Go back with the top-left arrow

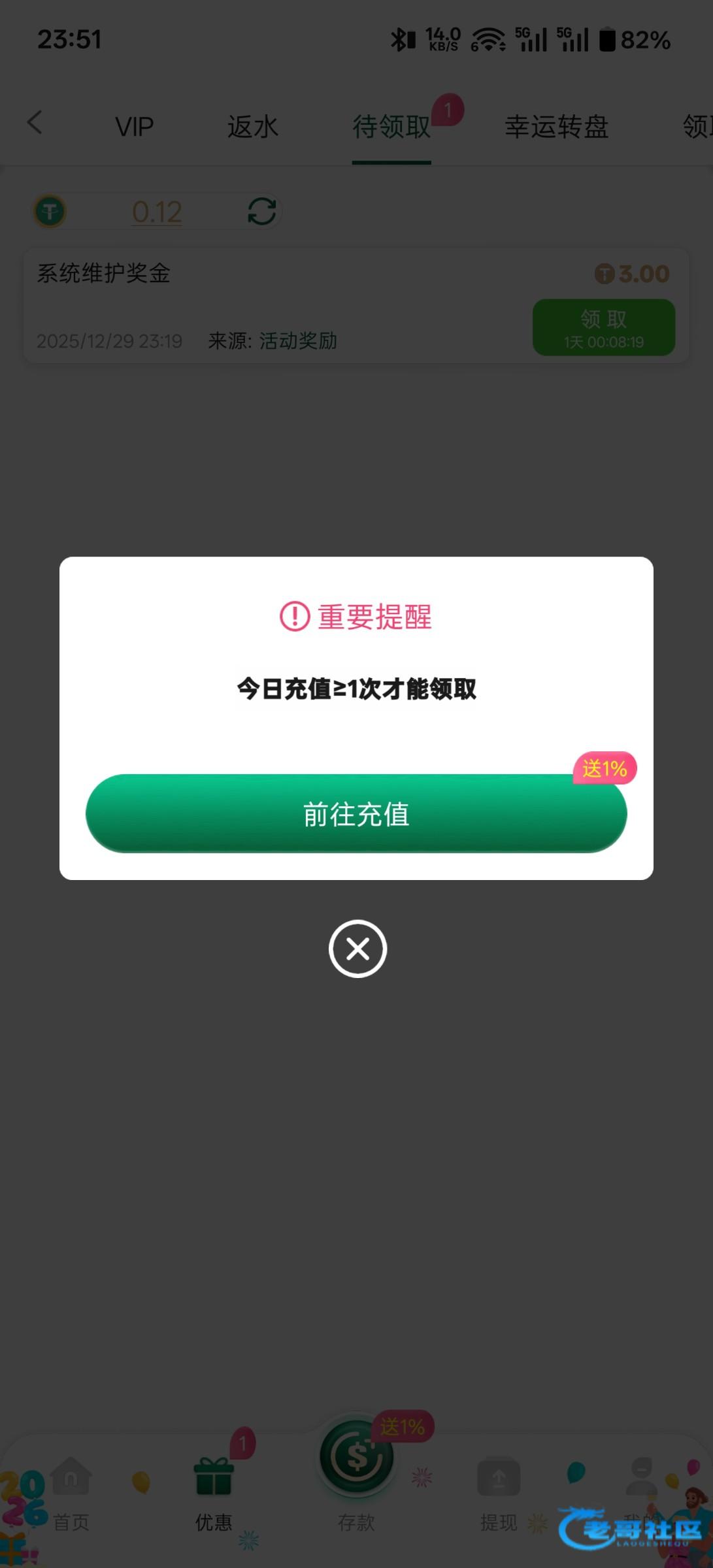click(35, 123)
